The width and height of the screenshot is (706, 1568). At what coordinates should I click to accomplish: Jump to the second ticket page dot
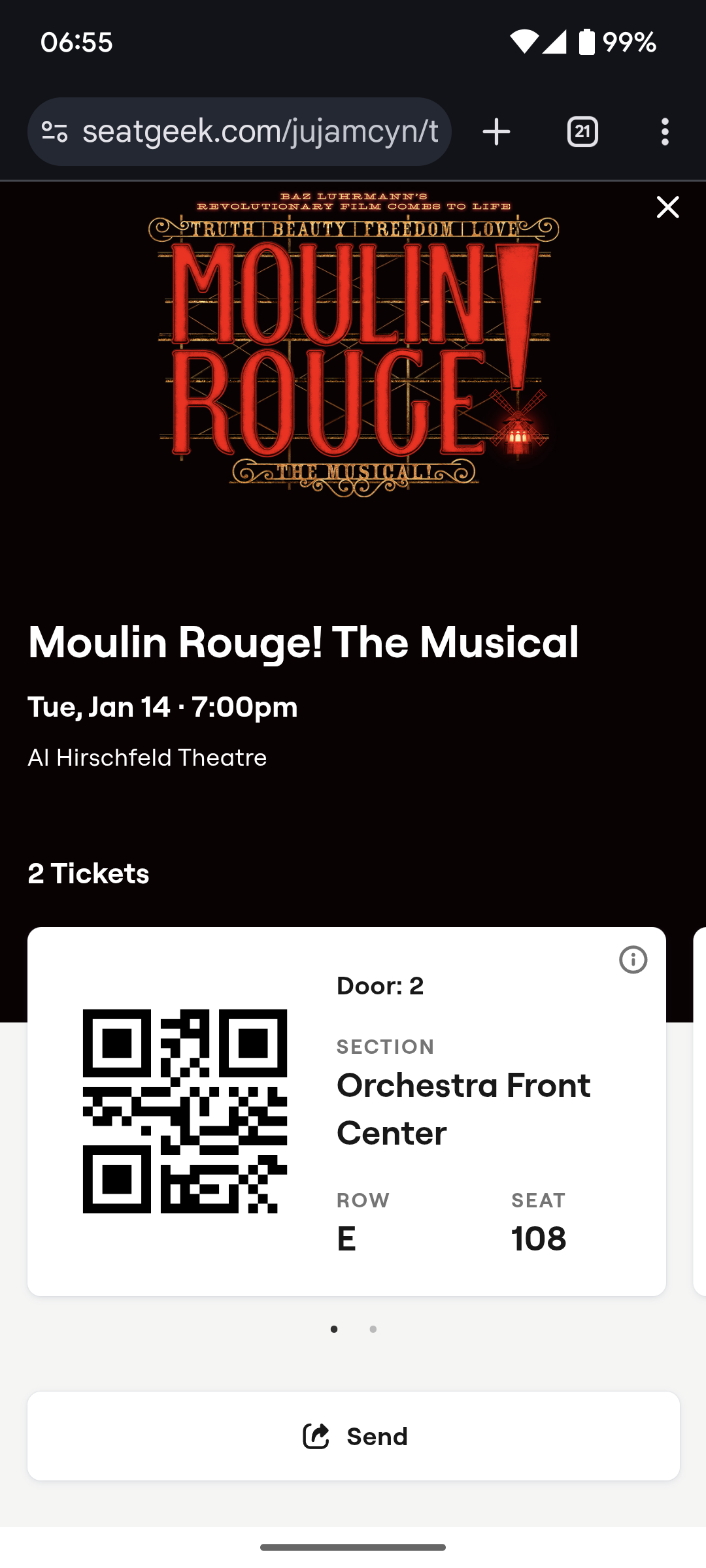(373, 1329)
